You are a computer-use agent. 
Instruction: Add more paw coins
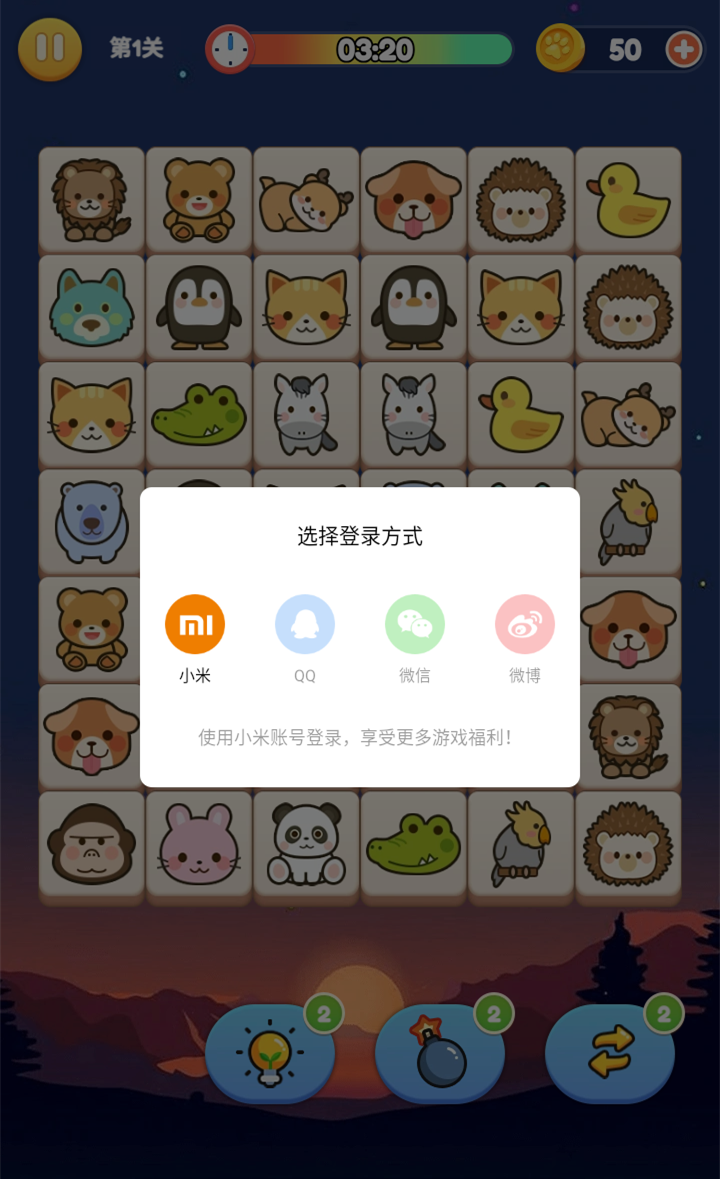tap(684, 49)
